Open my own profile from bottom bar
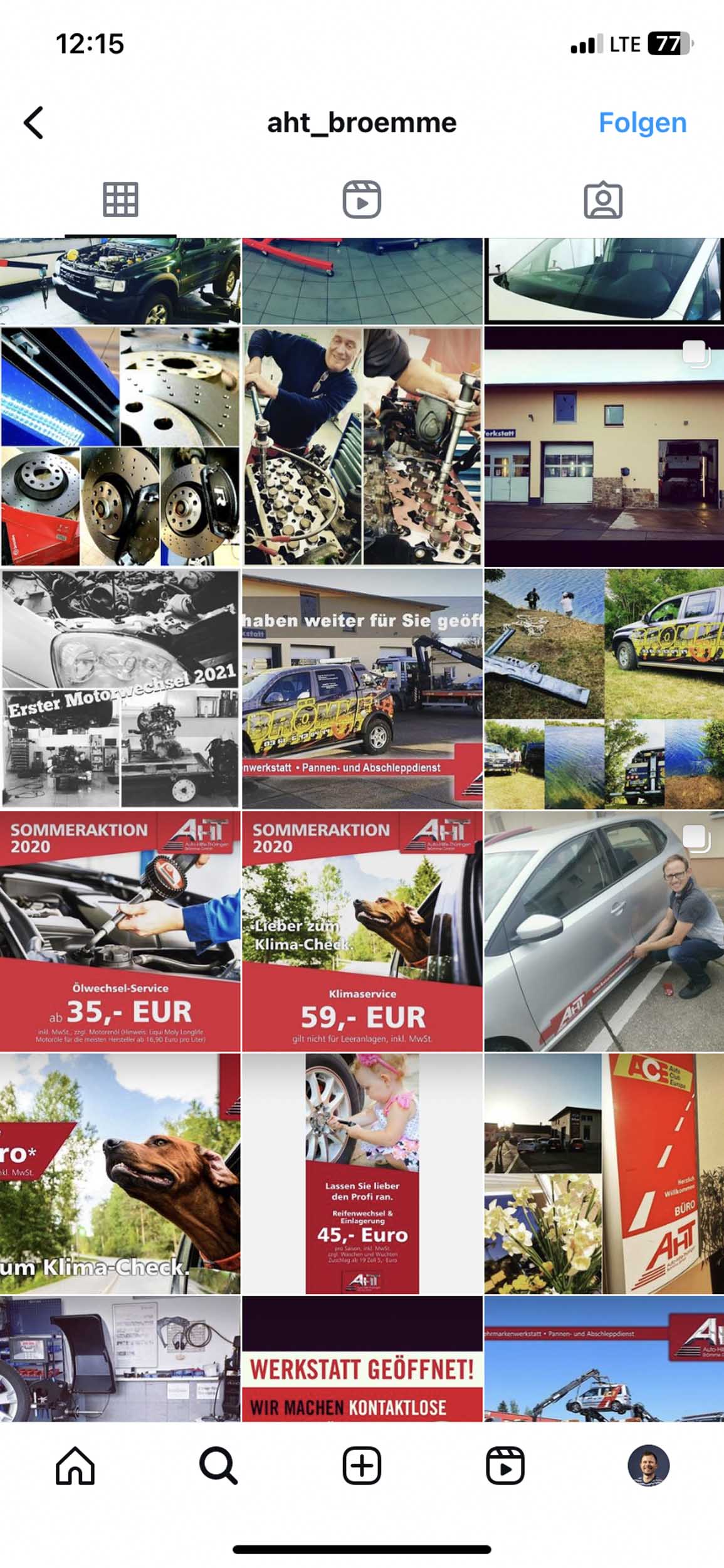Screen dimensions: 724x1568 pyautogui.click(x=648, y=1466)
